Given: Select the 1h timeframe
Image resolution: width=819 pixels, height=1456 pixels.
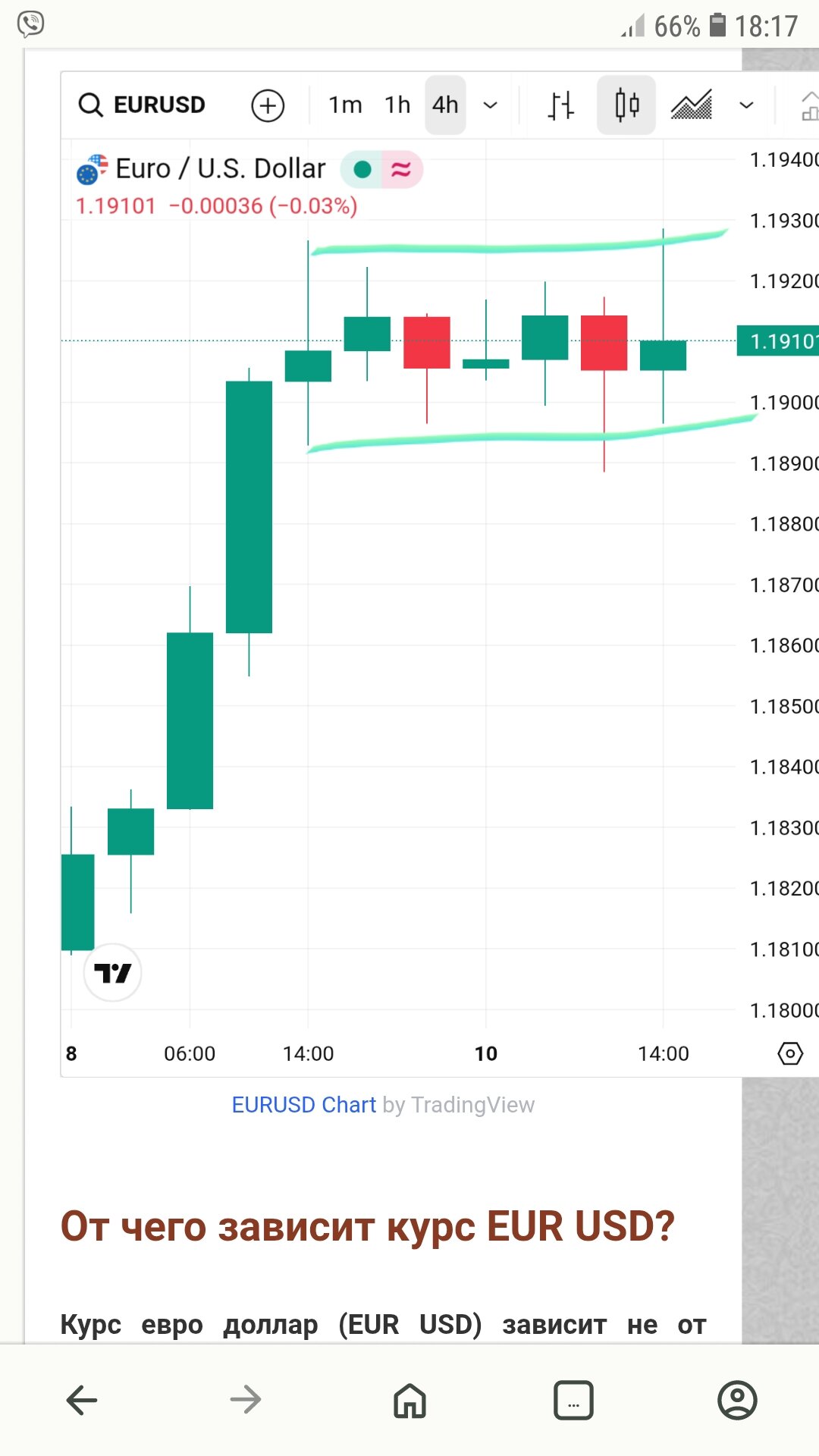Looking at the screenshot, I should (397, 105).
